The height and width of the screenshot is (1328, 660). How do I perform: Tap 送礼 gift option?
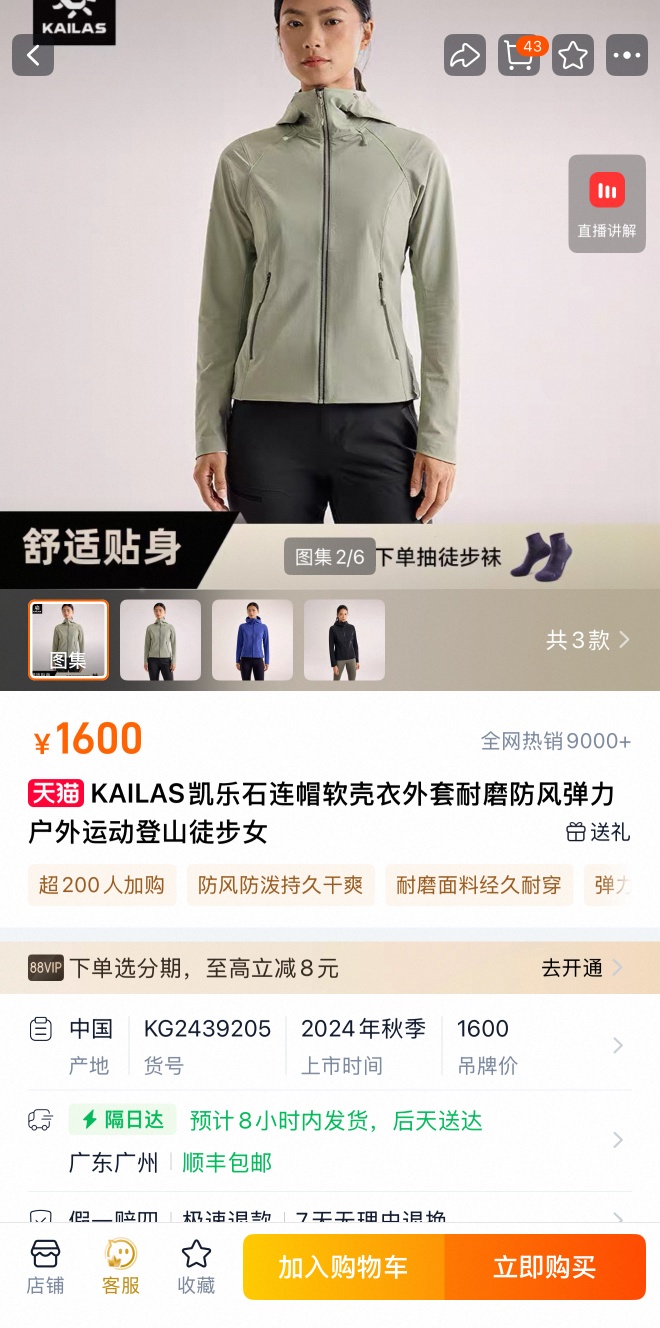(x=598, y=832)
